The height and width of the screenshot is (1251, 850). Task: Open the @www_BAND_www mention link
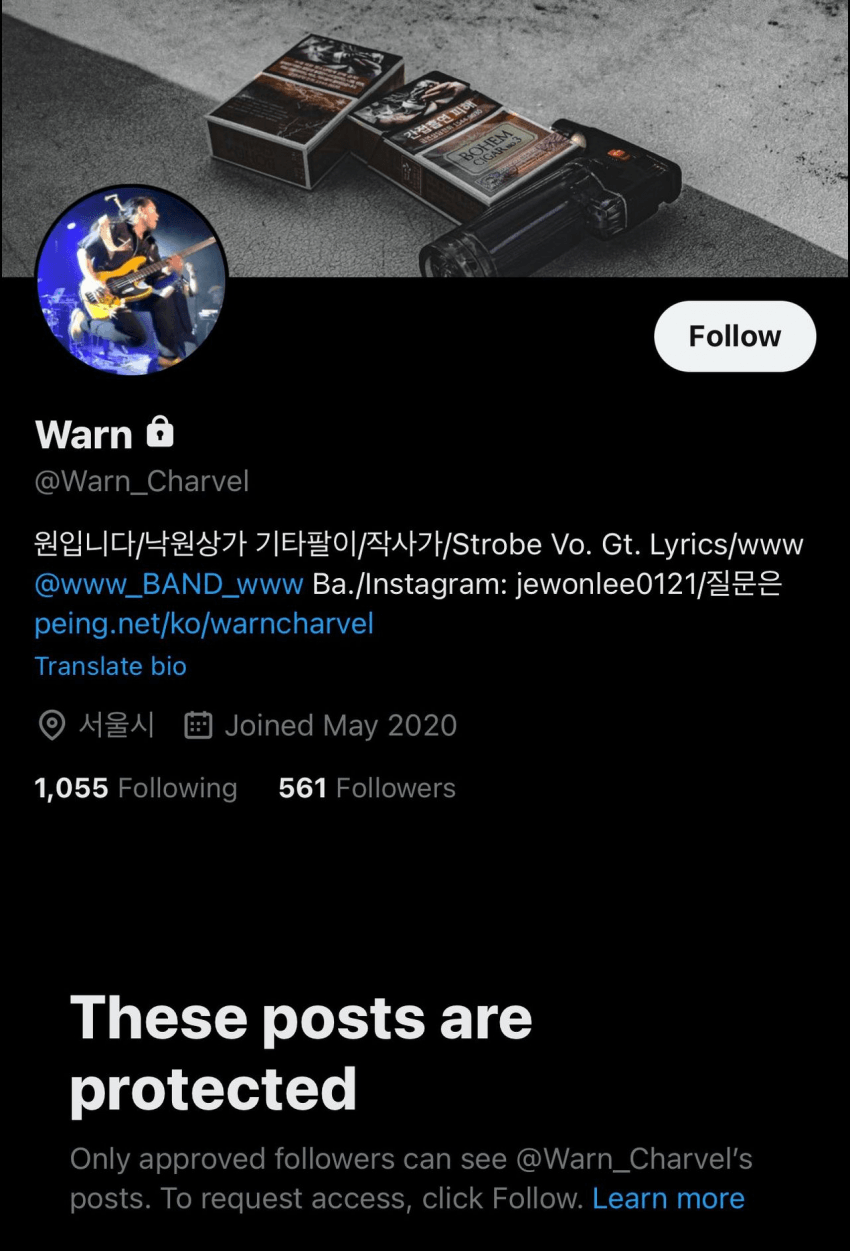(168, 584)
